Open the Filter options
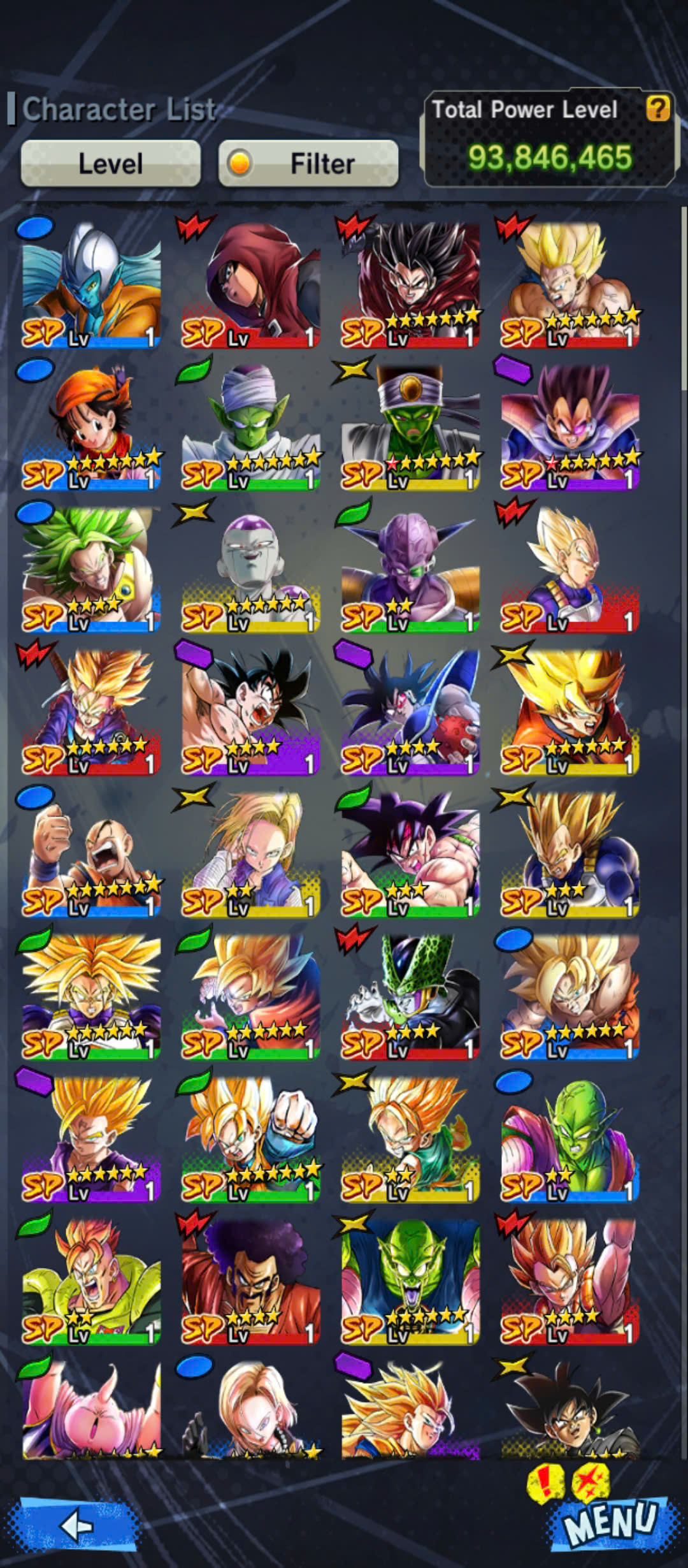 [x=308, y=164]
